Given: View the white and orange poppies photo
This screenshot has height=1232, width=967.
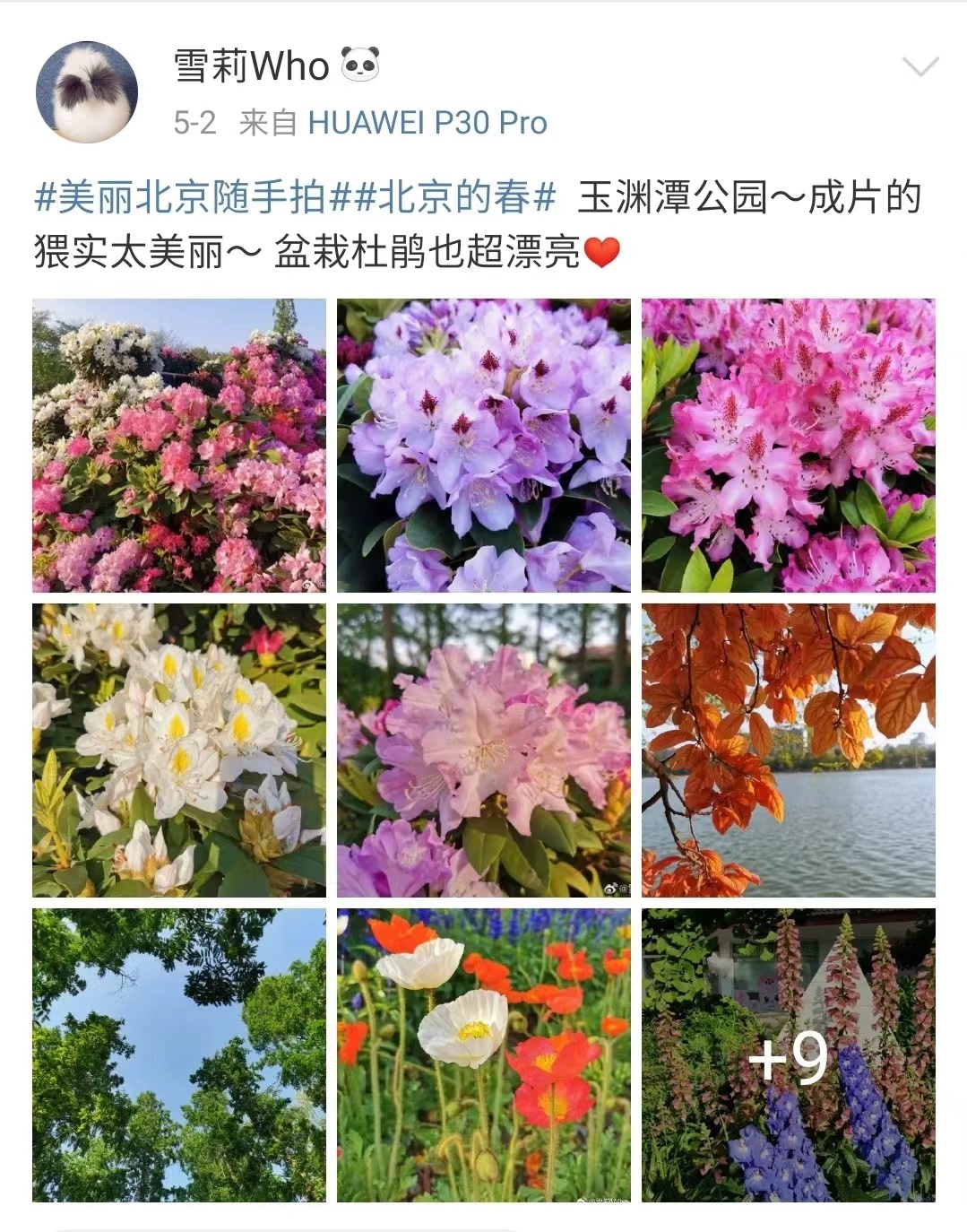Looking at the screenshot, I should [483, 1055].
